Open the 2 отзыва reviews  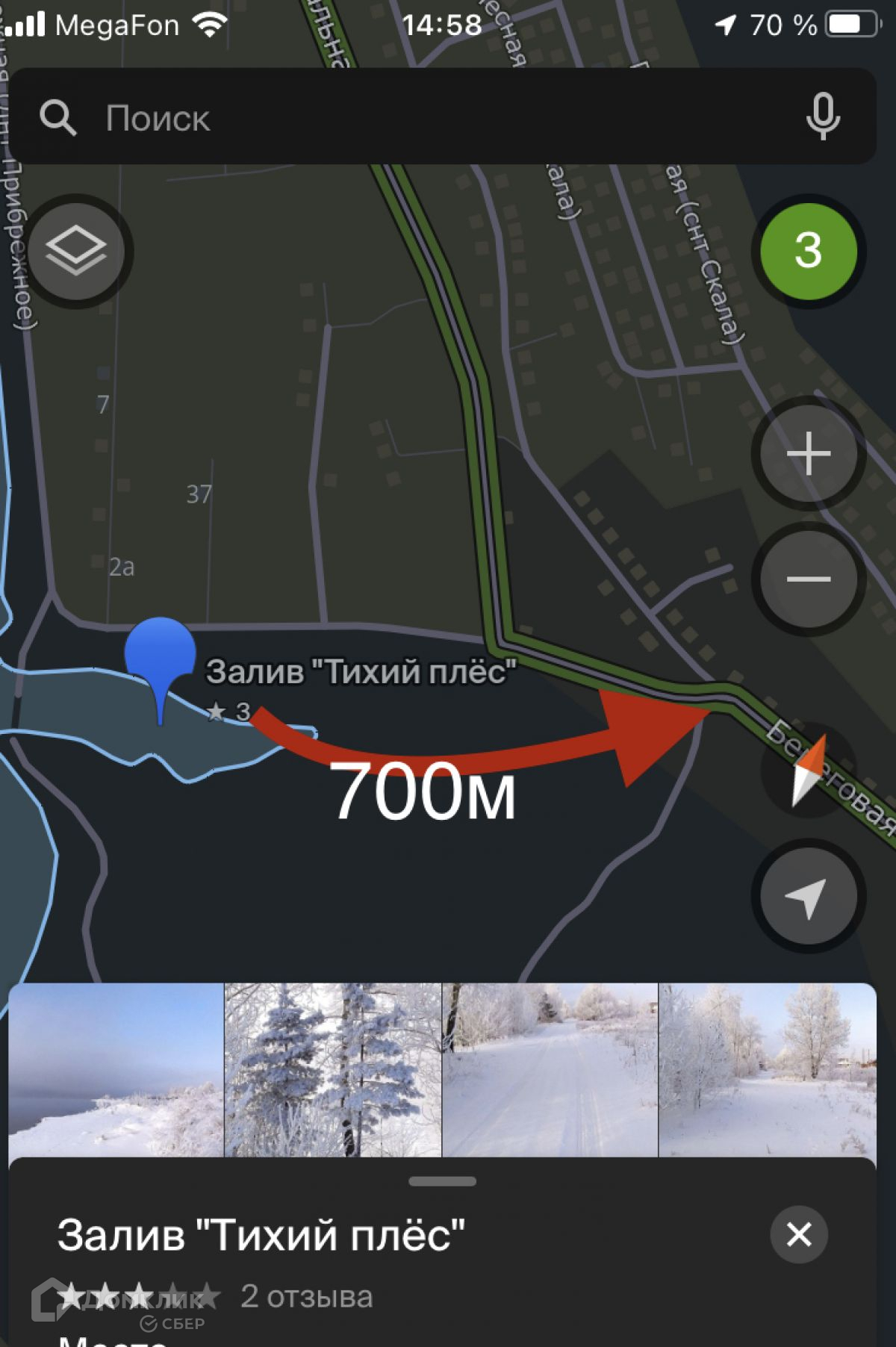tap(306, 1297)
